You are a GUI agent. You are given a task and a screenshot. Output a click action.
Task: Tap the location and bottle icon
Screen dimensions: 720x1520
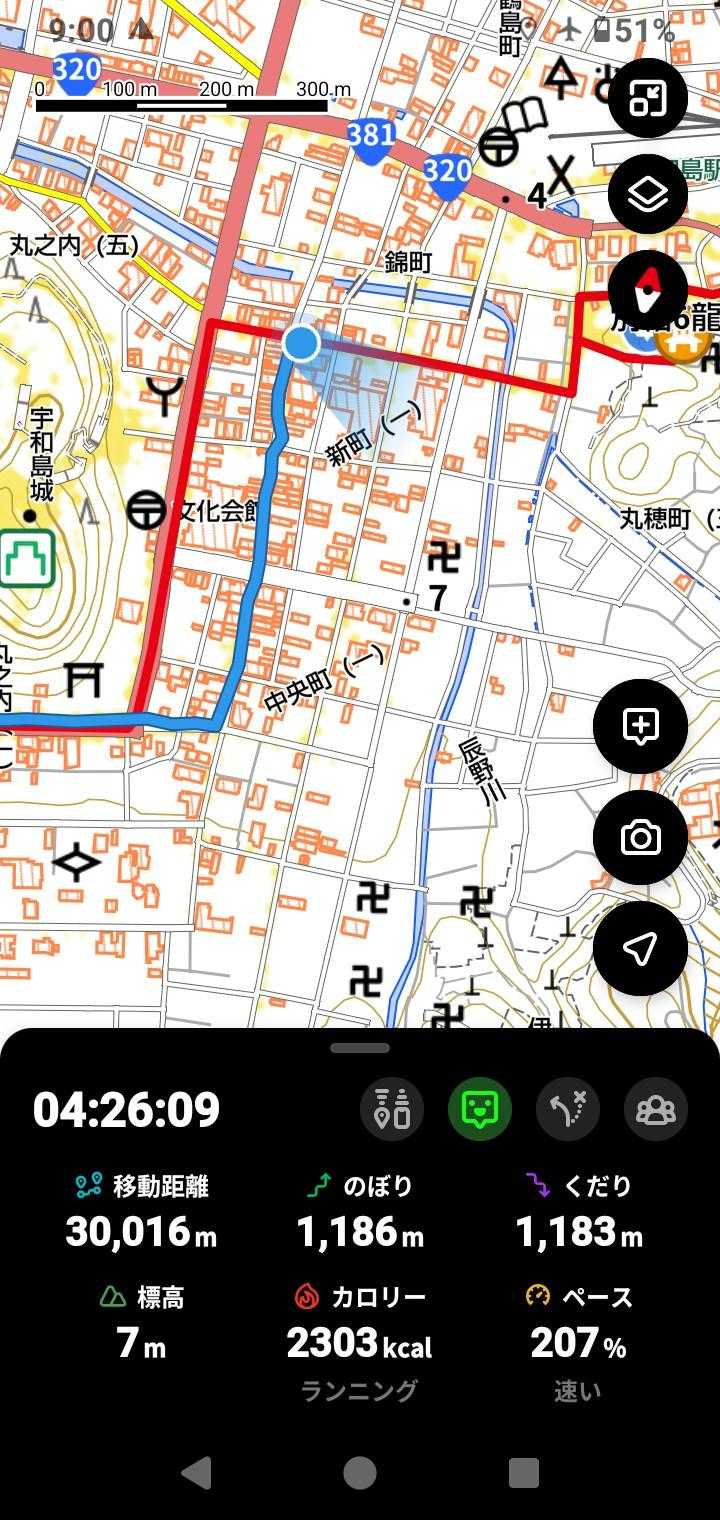point(392,1109)
